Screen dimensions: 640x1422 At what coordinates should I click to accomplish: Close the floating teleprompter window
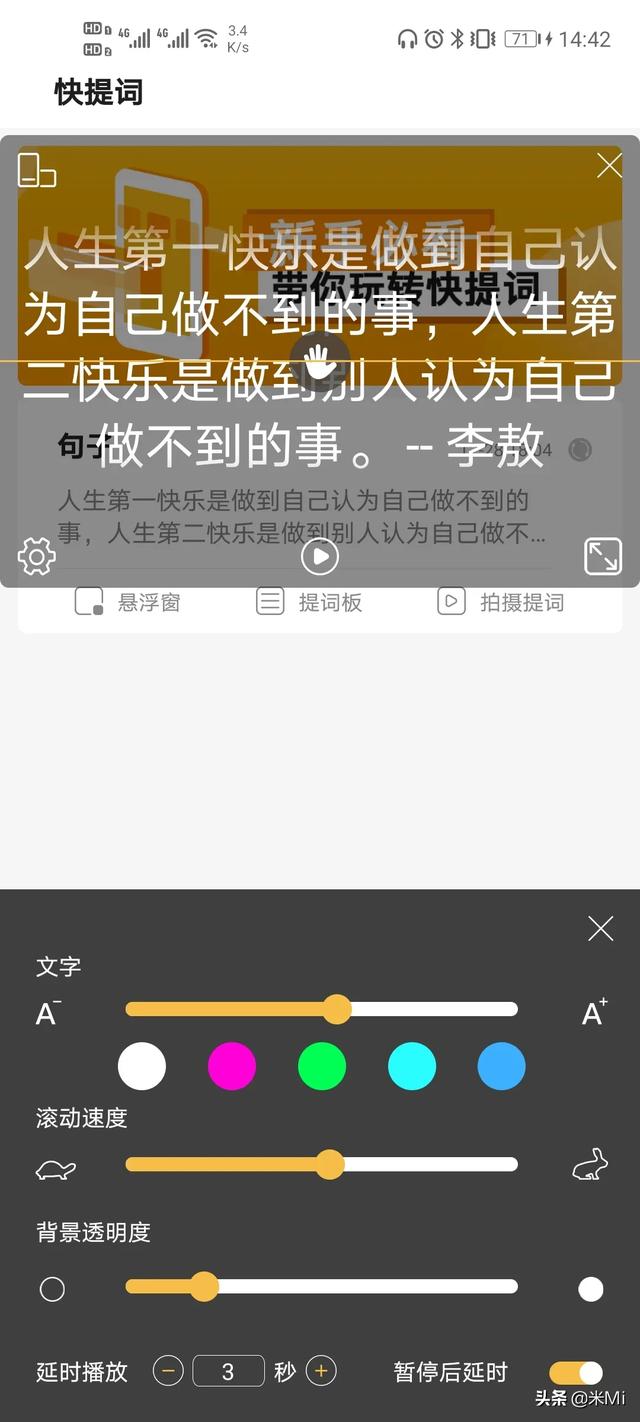click(609, 166)
